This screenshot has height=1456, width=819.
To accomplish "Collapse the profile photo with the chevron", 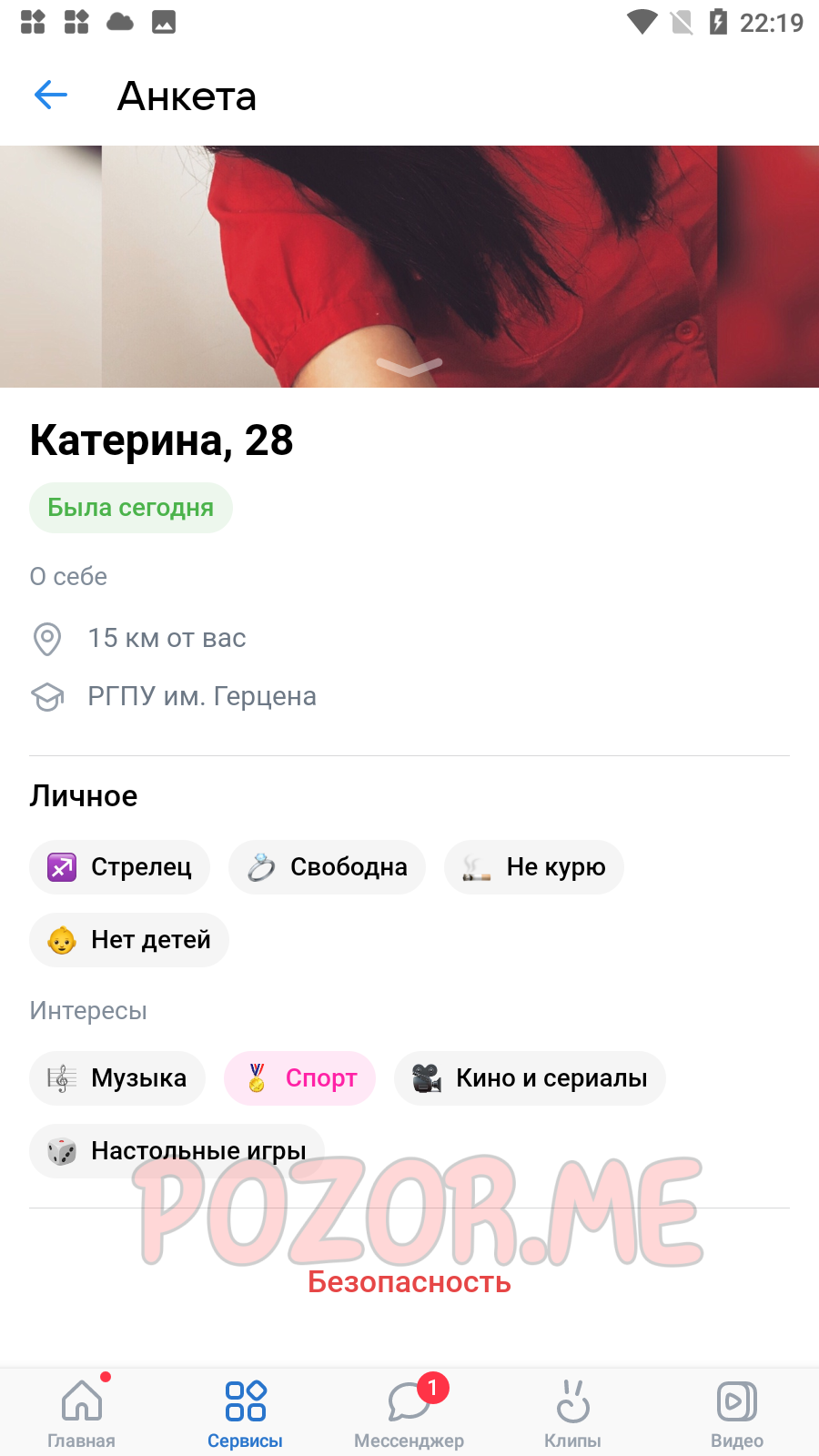I will point(409,366).
